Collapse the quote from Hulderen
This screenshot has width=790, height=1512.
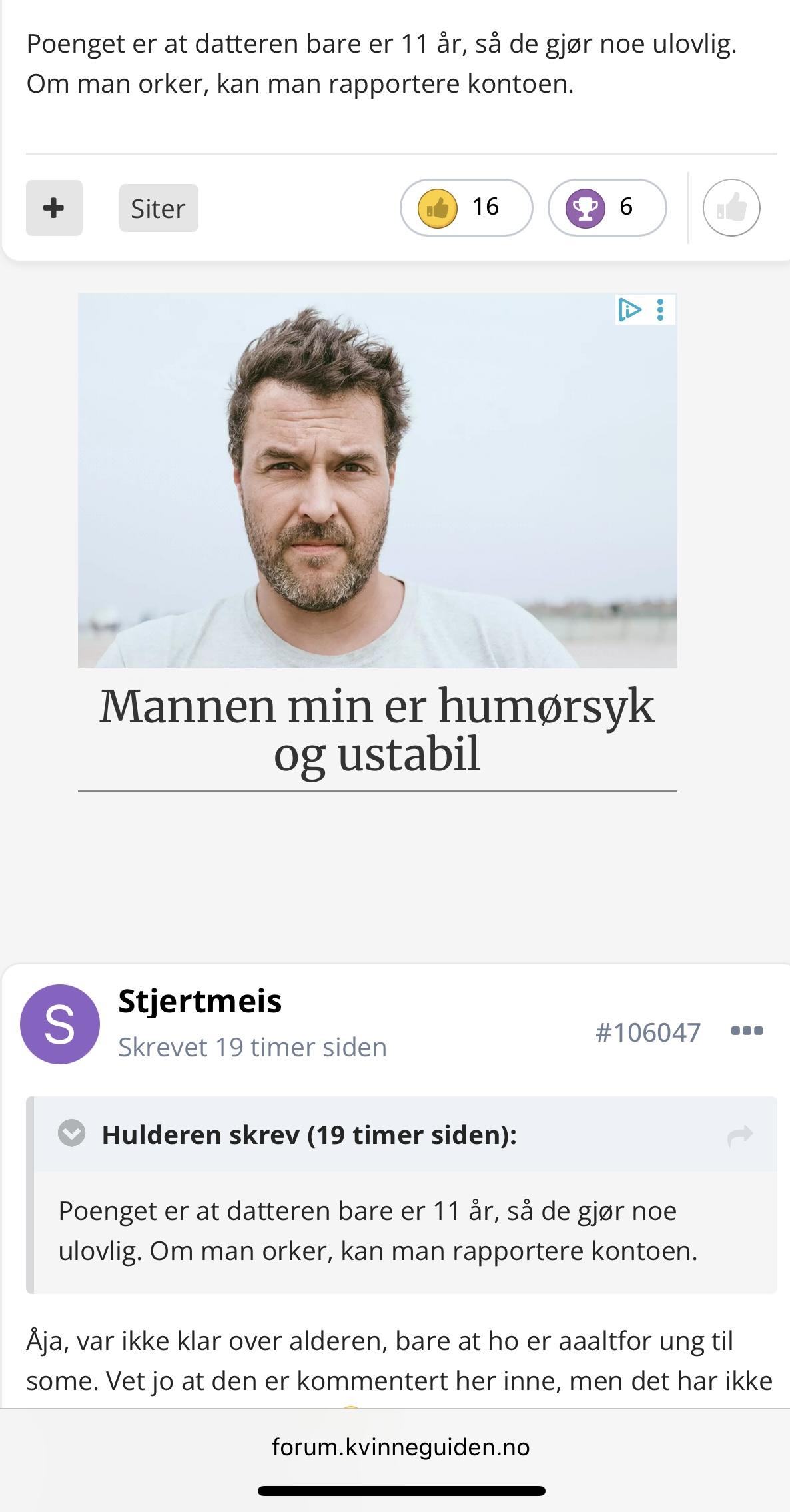coord(72,1133)
